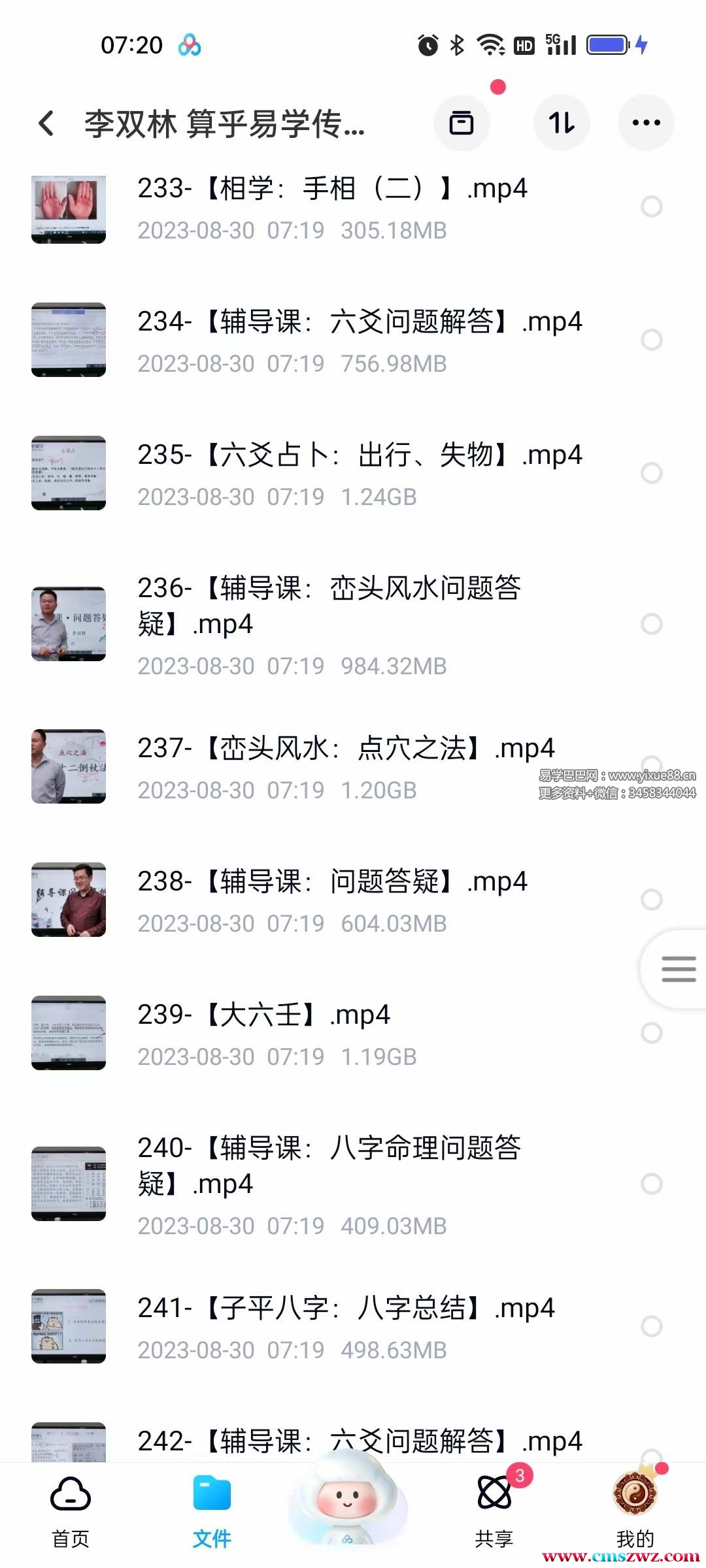Open the 239-【大六壬】.mp4 video
The width and height of the screenshot is (706, 1568).
pos(263,1015)
